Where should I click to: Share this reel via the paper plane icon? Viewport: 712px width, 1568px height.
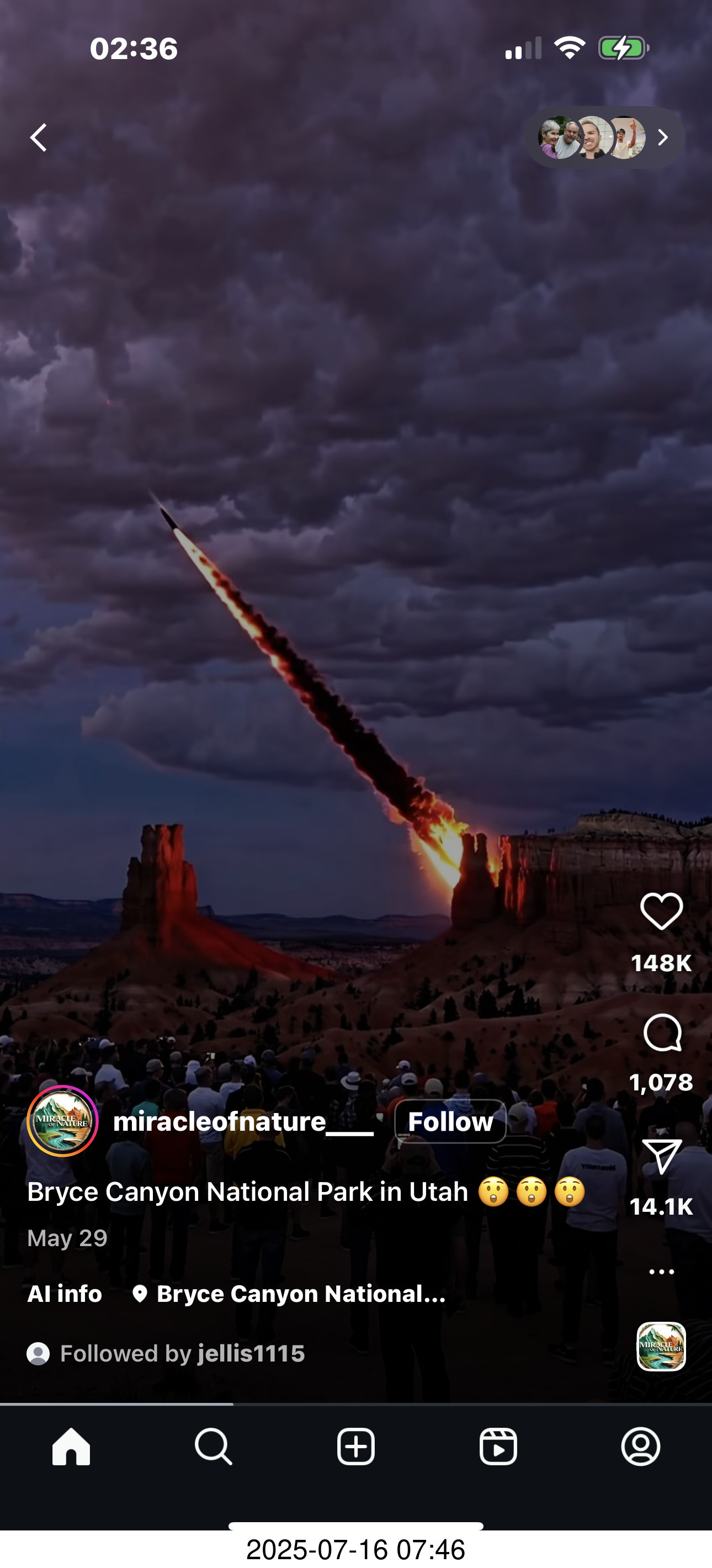[661, 1156]
